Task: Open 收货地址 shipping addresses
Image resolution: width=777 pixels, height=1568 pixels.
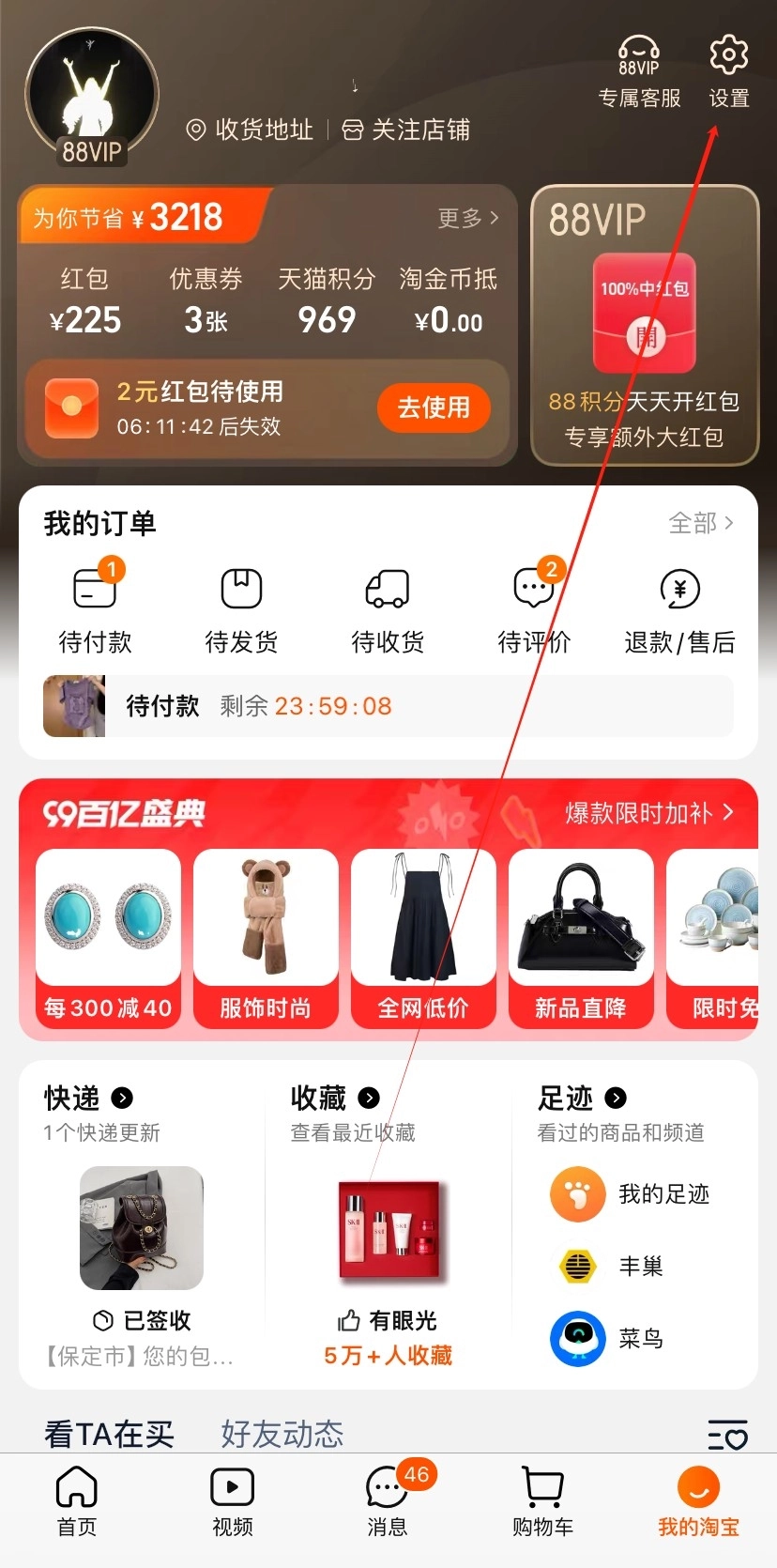Action: coord(251,130)
